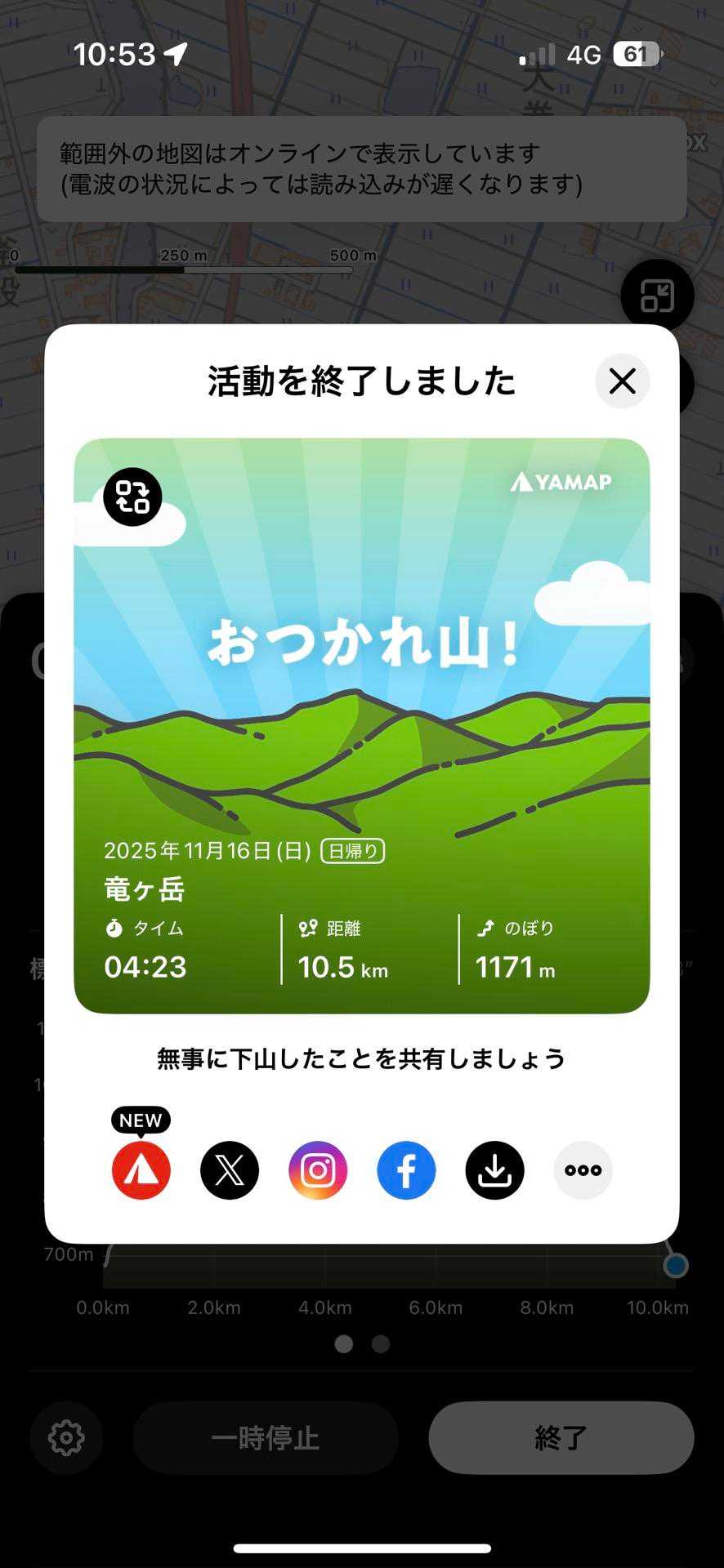724x1568 pixels.
Task: Close the activity finished dialog
Action: pos(623,381)
